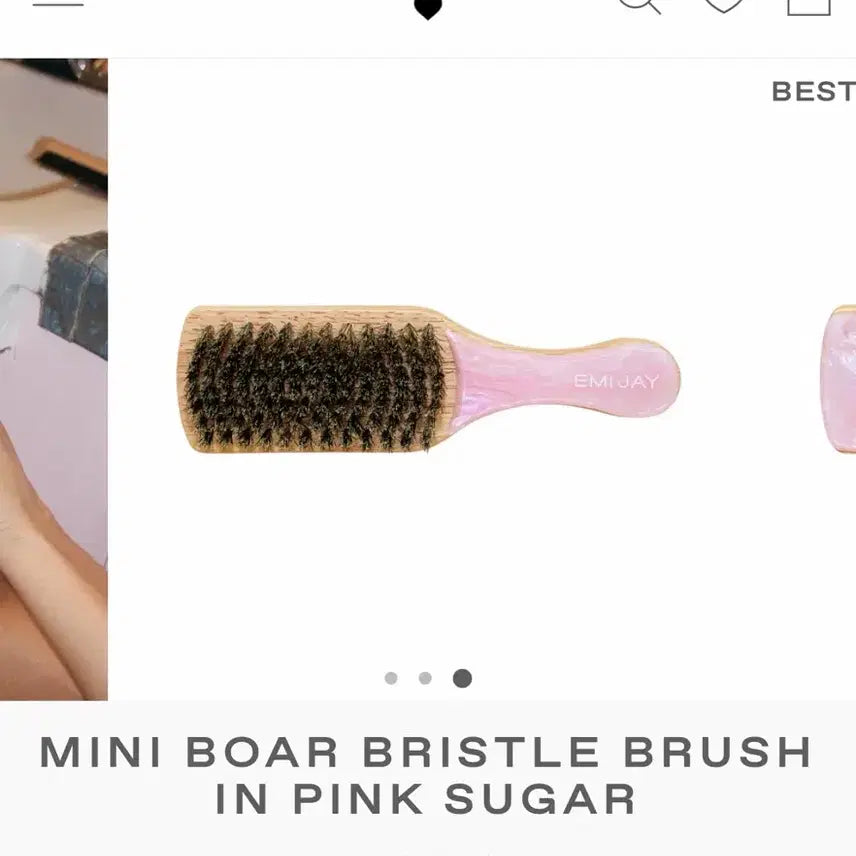Open the pink boar bristle brush image
The image size is (856, 856).
click(x=430, y=379)
